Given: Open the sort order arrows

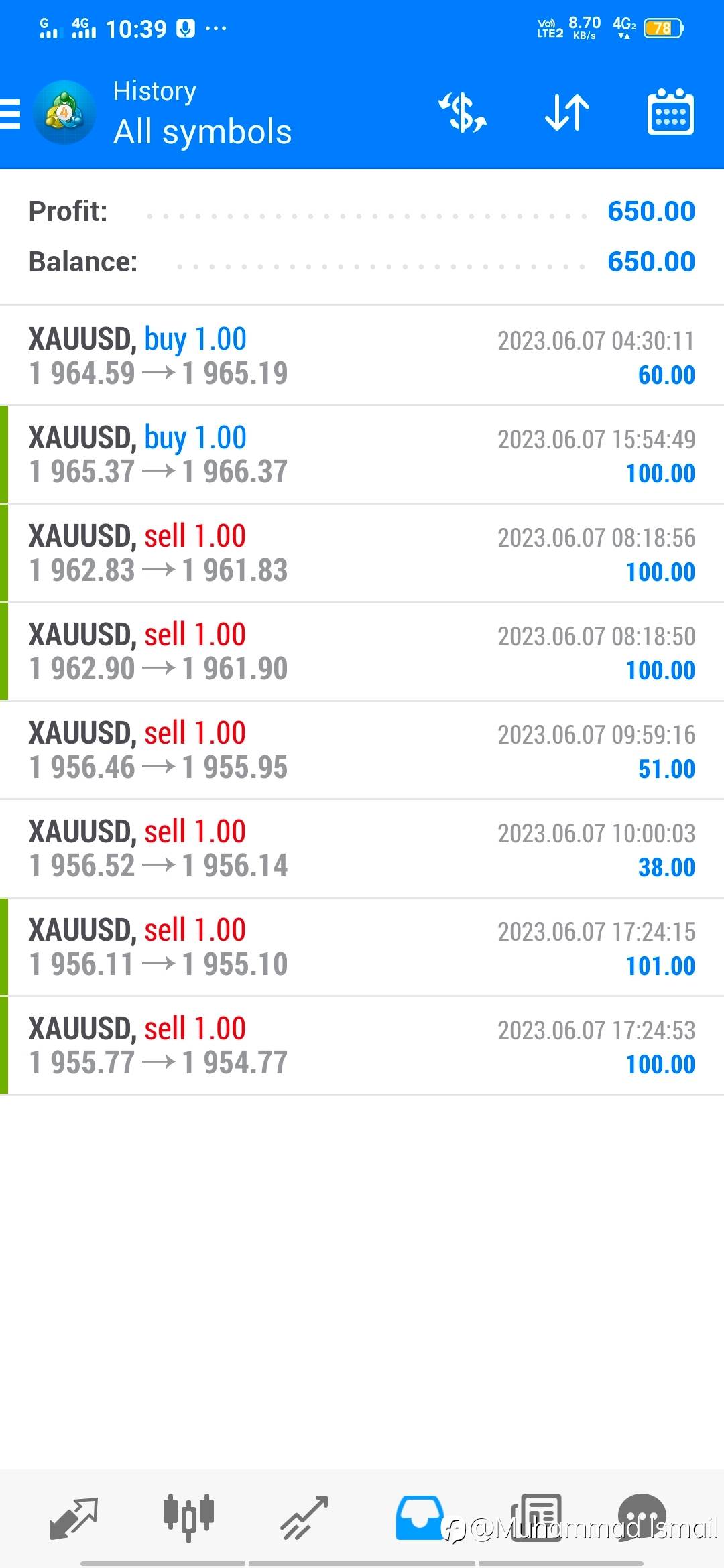Looking at the screenshot, I should coord(567,112).
